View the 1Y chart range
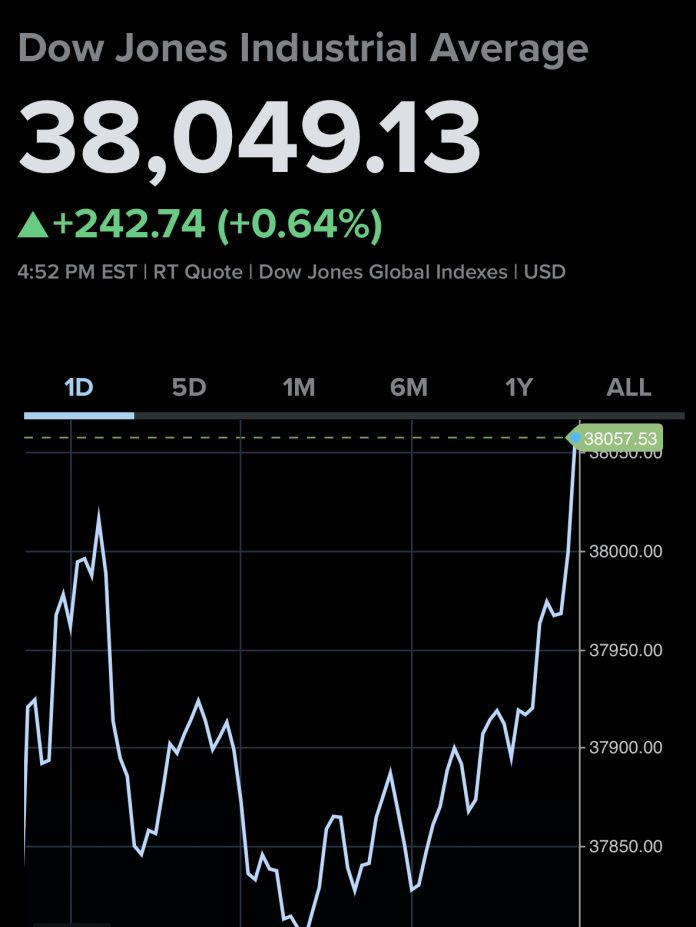 pos(519,387)
